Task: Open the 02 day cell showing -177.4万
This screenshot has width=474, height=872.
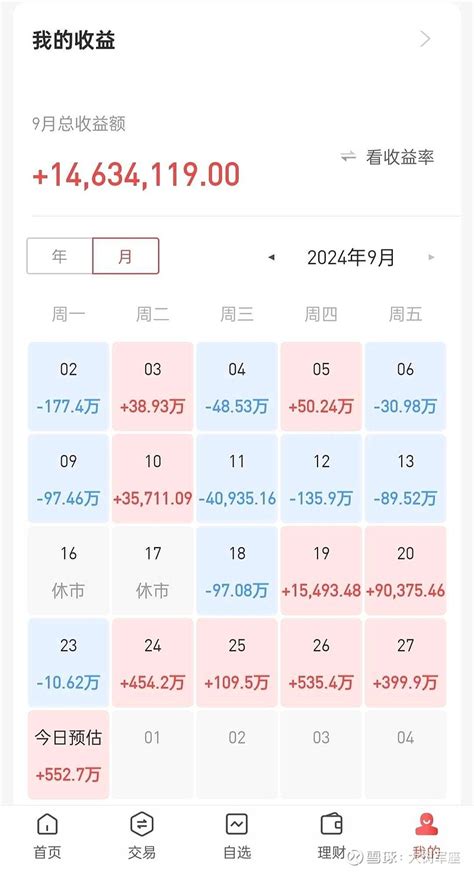Action: (68, 386)
